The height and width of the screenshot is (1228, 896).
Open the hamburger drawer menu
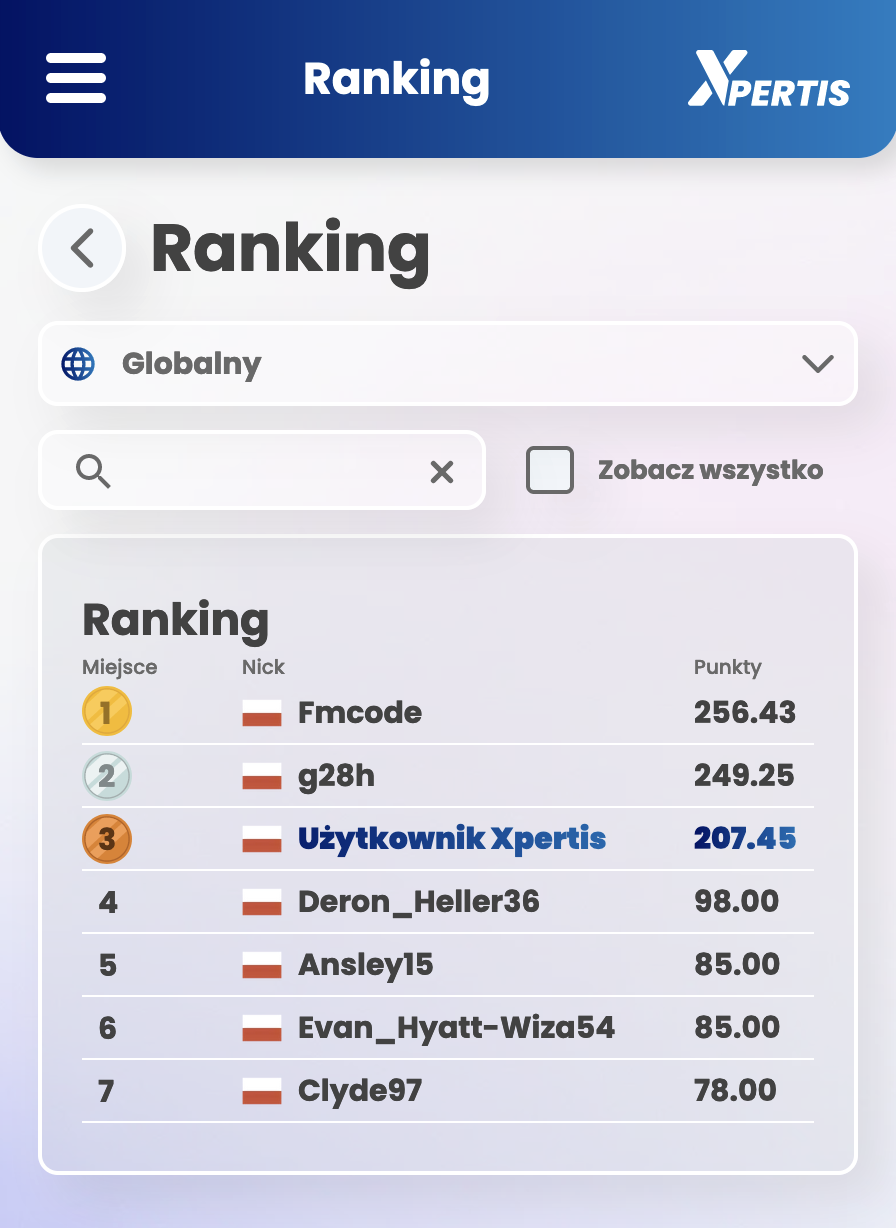(x=76, y=78)
